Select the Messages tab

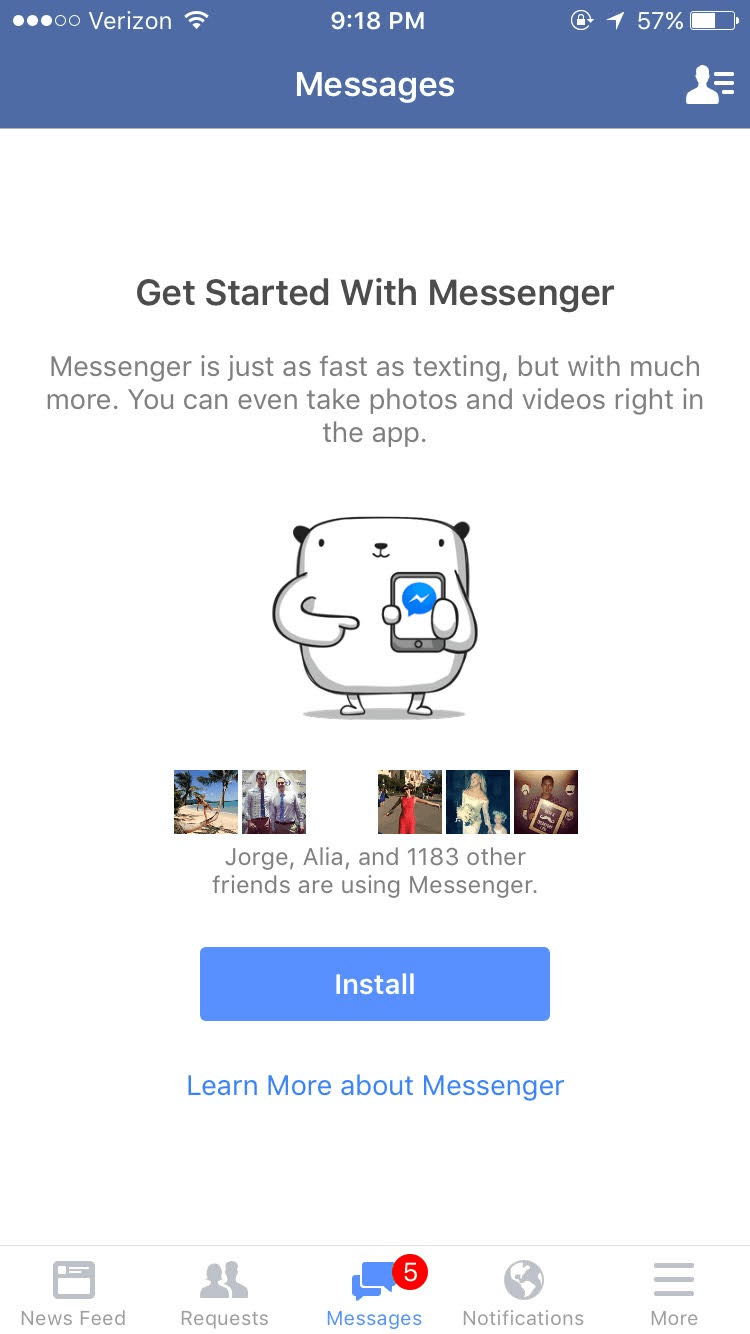point(375,1292)
